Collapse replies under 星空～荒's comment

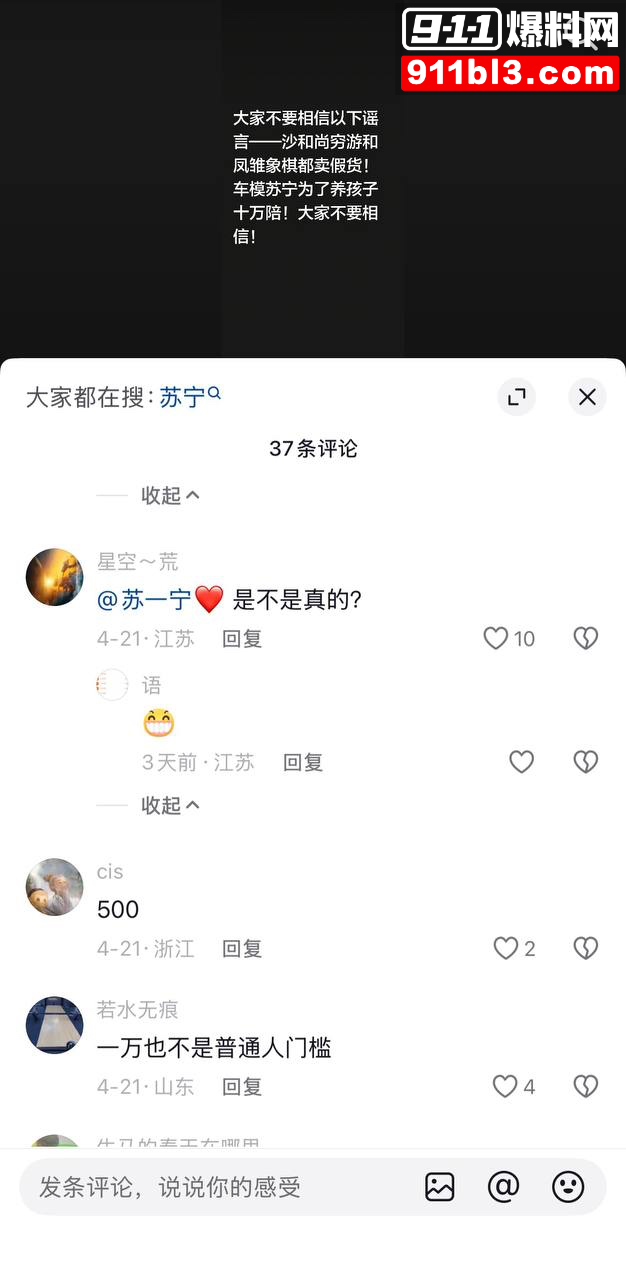click(170, 805)
